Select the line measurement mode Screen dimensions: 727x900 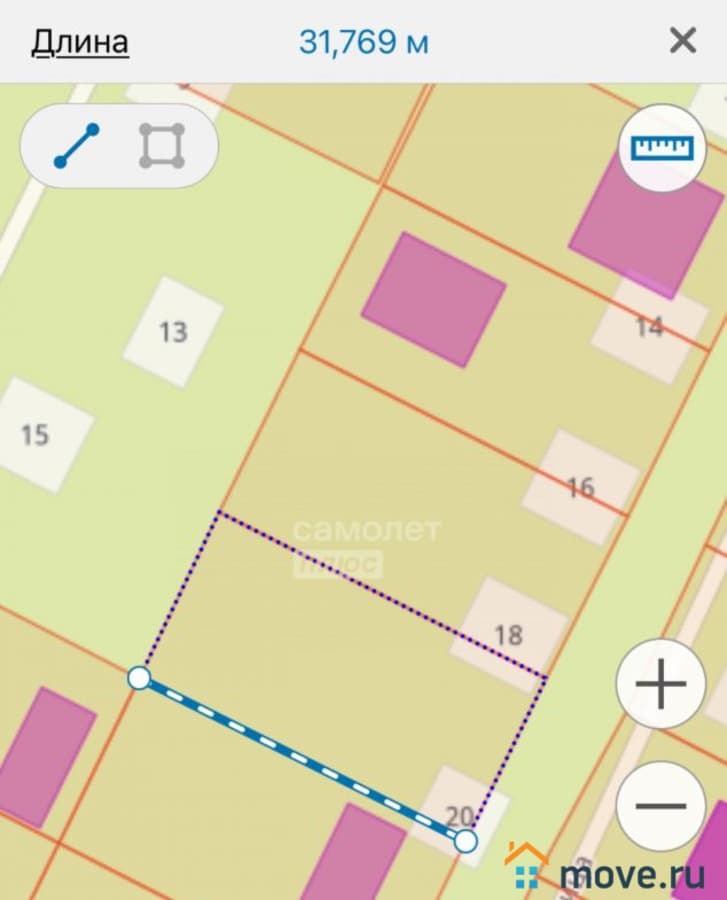pos(76,146)
